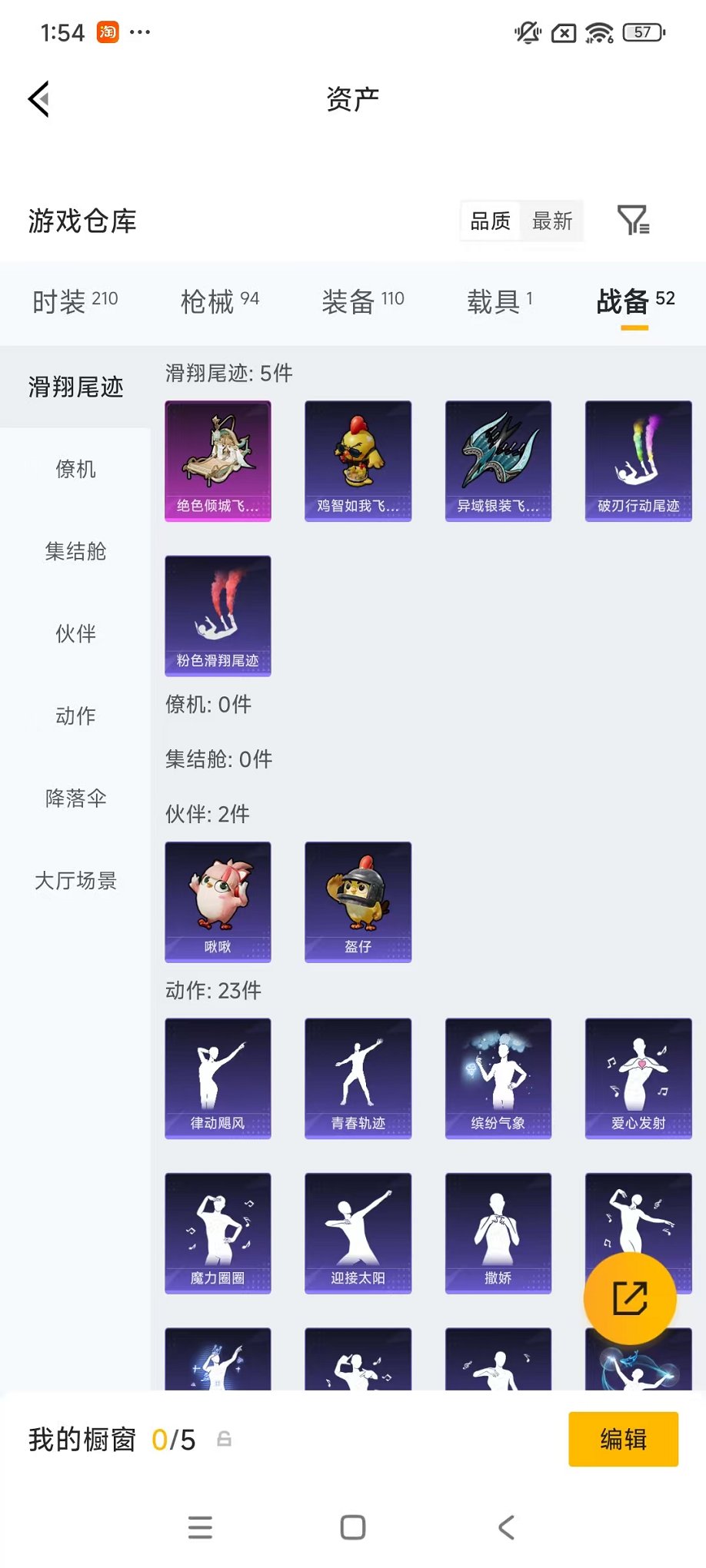
Task: Select the 粉色滑翔尾迹 glider trail
Action: (217, 615)
